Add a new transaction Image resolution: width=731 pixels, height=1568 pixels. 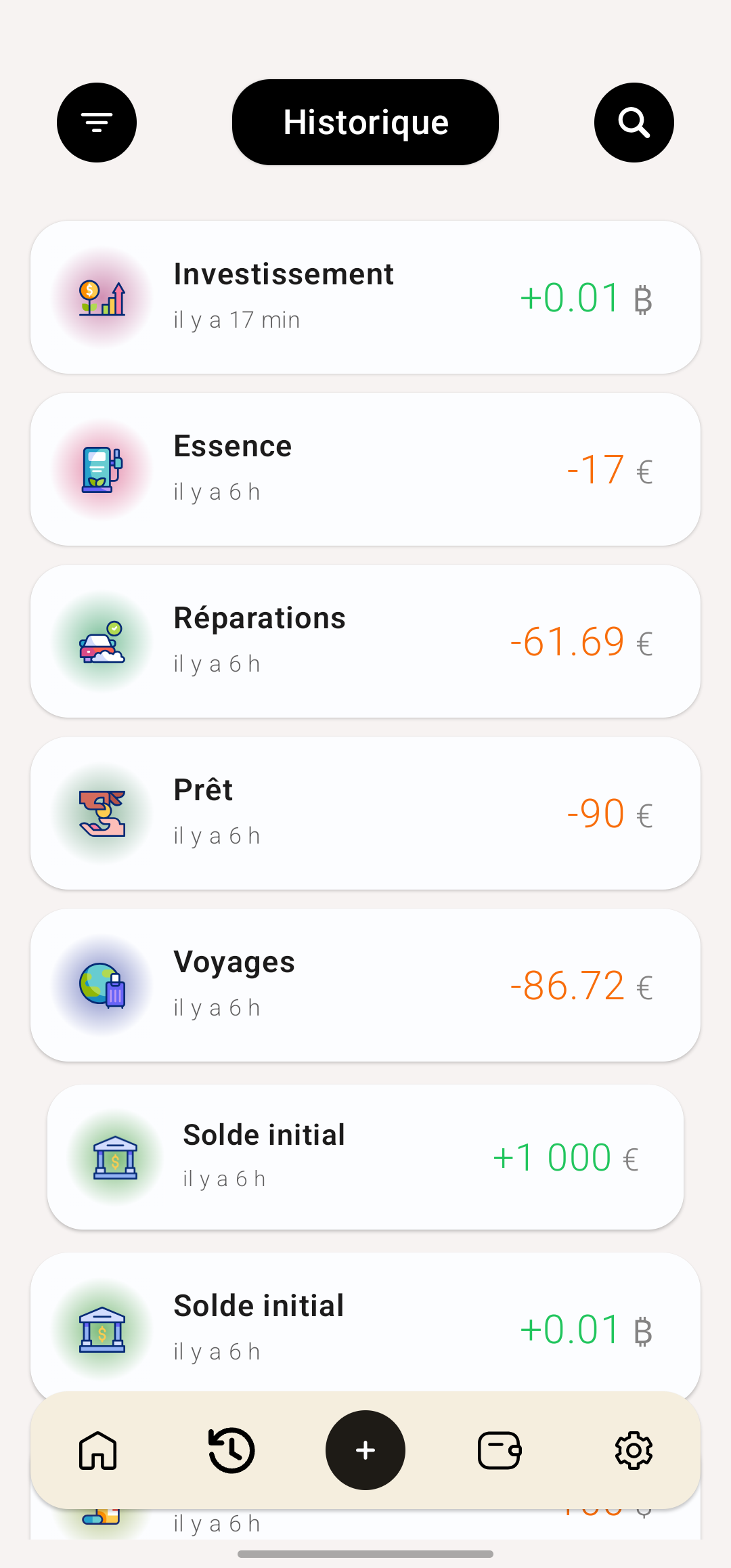pyautogui.click(x=365, y=1450)
